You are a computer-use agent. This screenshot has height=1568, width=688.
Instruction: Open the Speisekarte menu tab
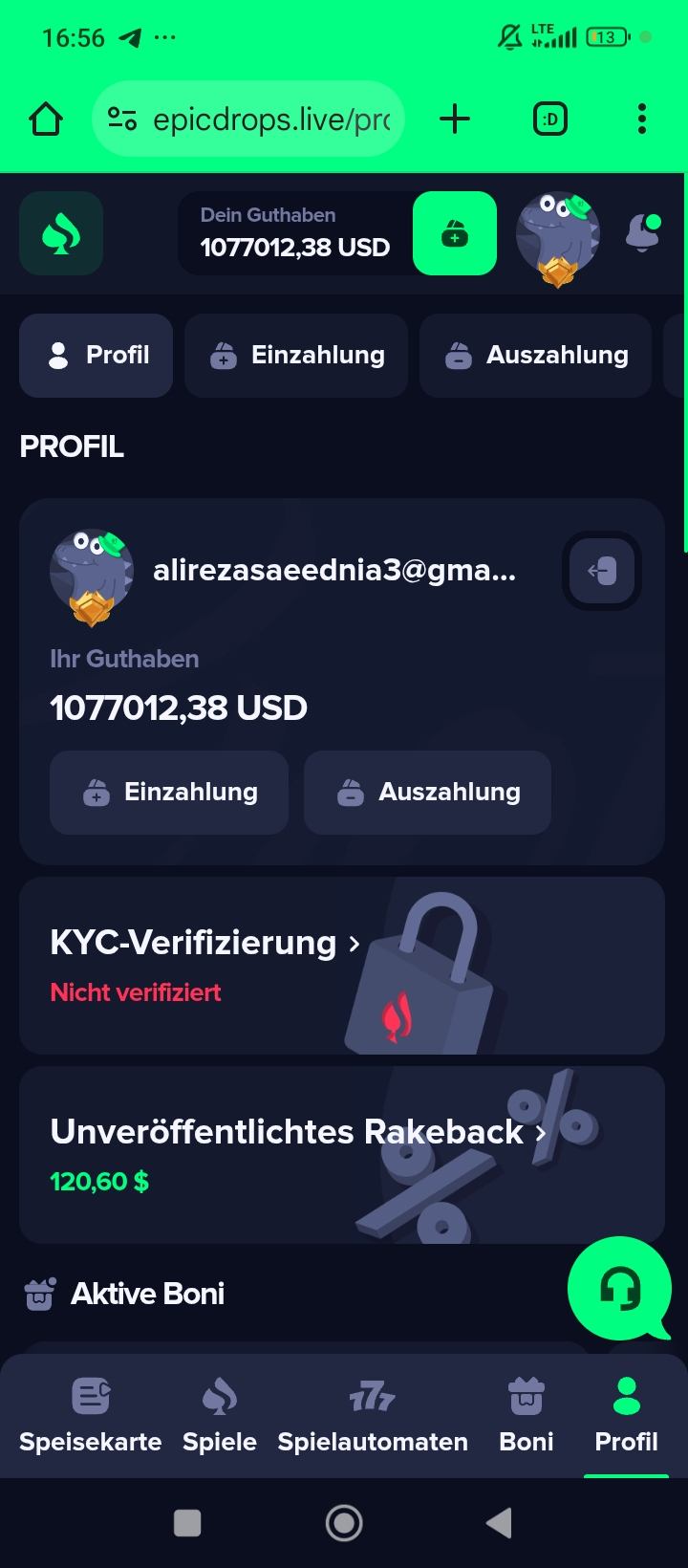(x=91, y=1416)
